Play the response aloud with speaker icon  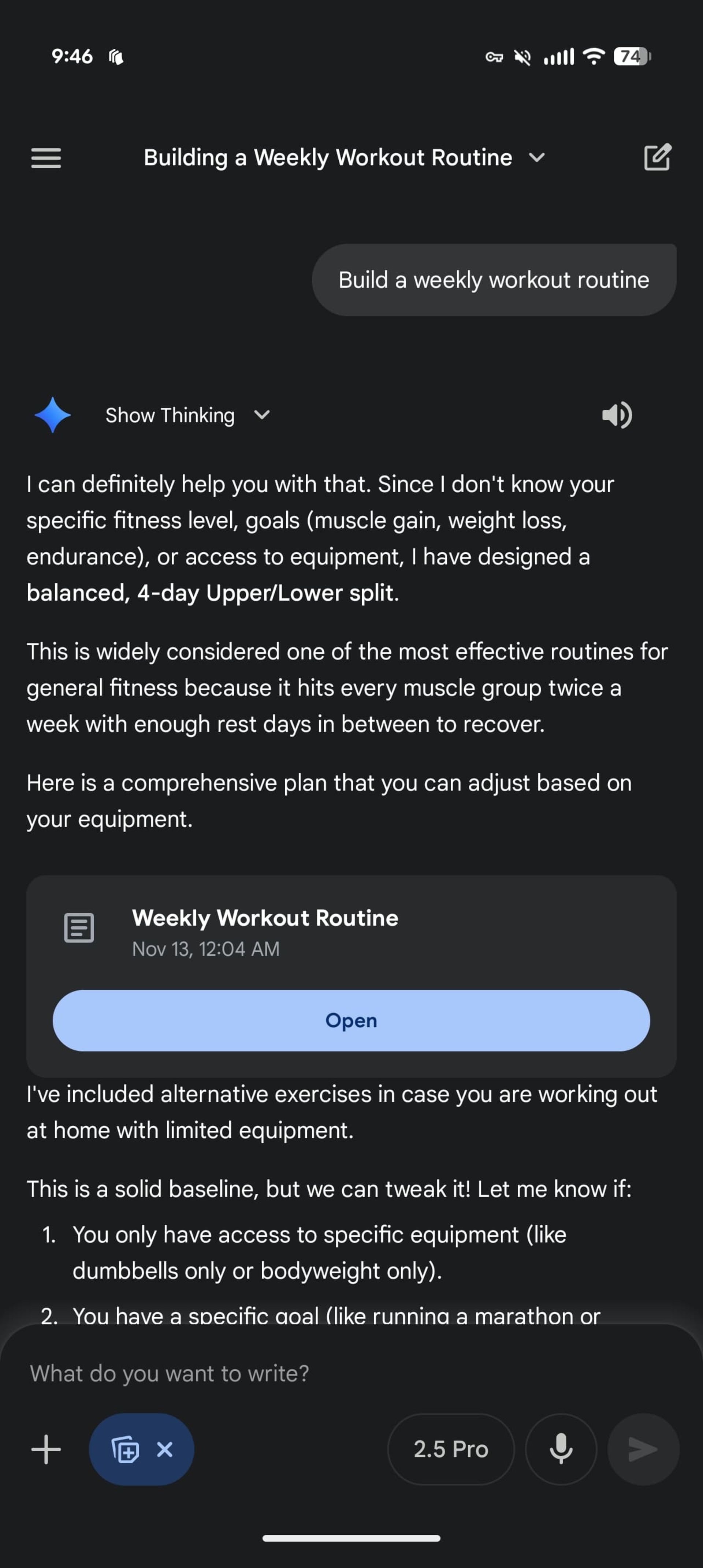click(x=617, y=415)
